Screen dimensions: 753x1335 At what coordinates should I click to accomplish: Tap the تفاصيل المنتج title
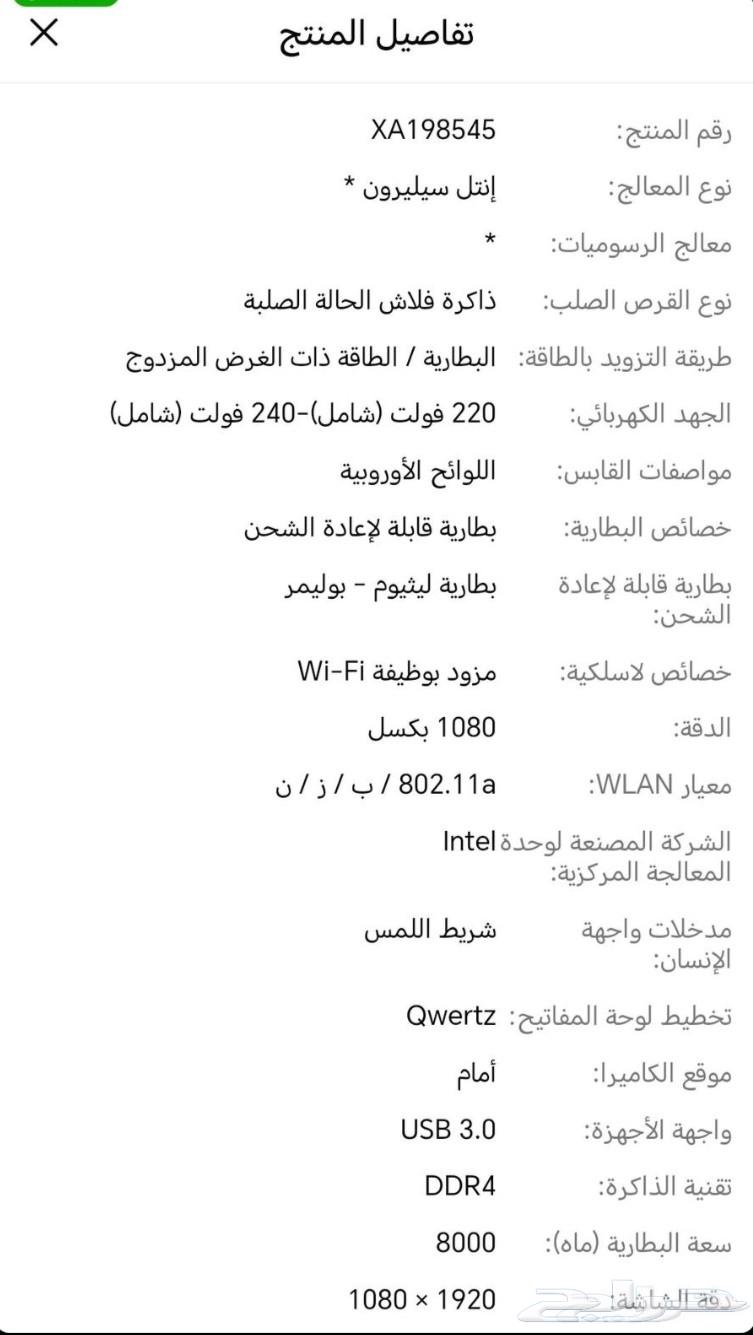tap(376, 33)
